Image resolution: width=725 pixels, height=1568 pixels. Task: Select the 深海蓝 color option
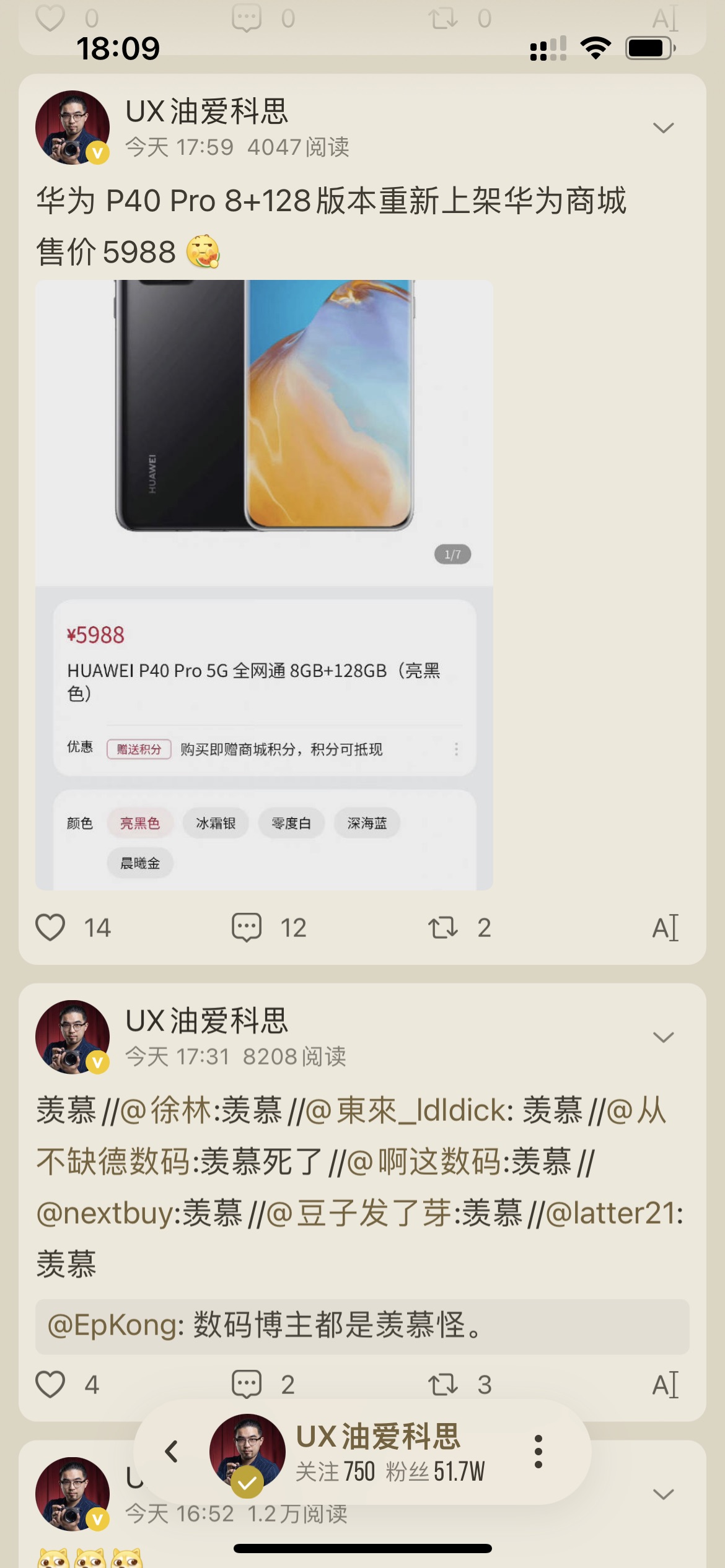(367, 822)
